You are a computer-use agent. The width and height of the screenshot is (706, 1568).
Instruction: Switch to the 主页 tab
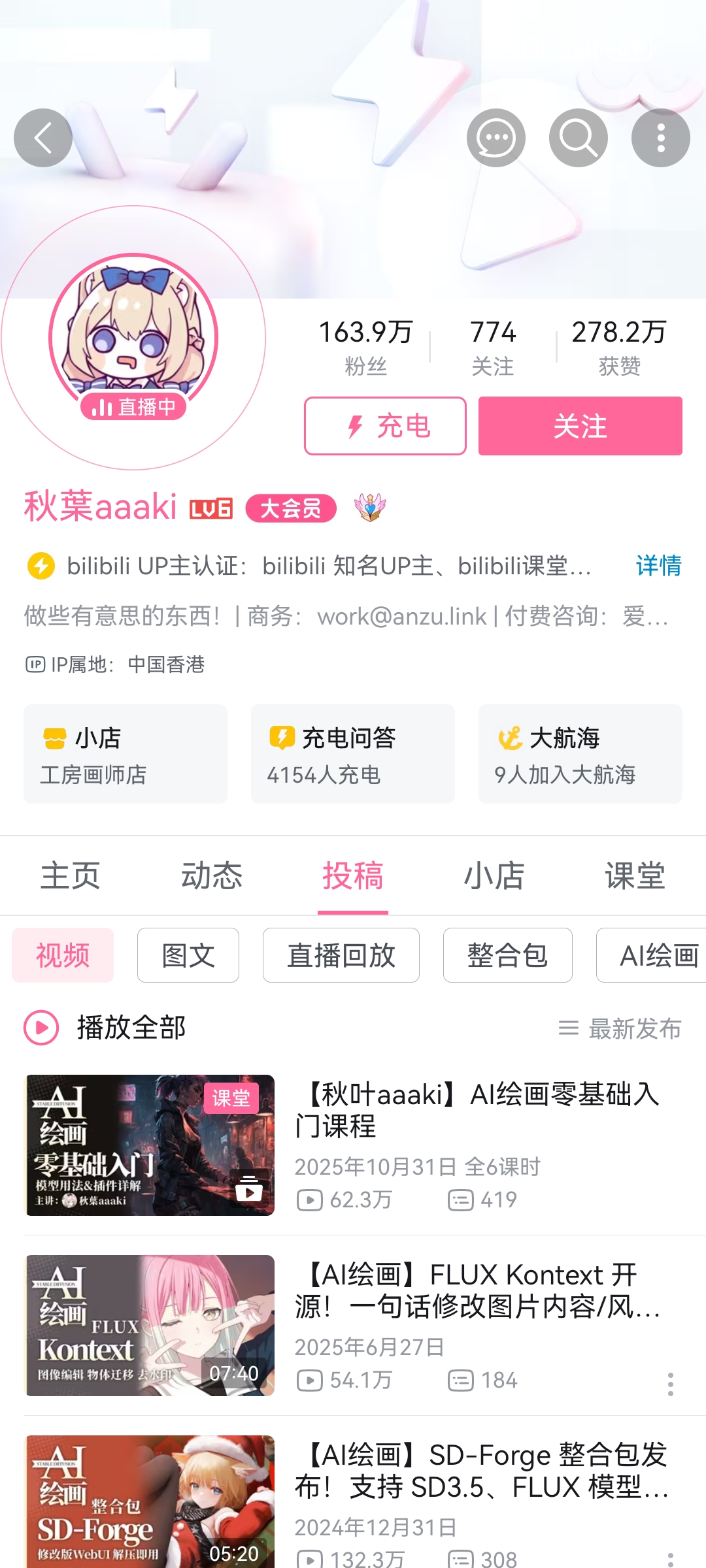(71, 875)
